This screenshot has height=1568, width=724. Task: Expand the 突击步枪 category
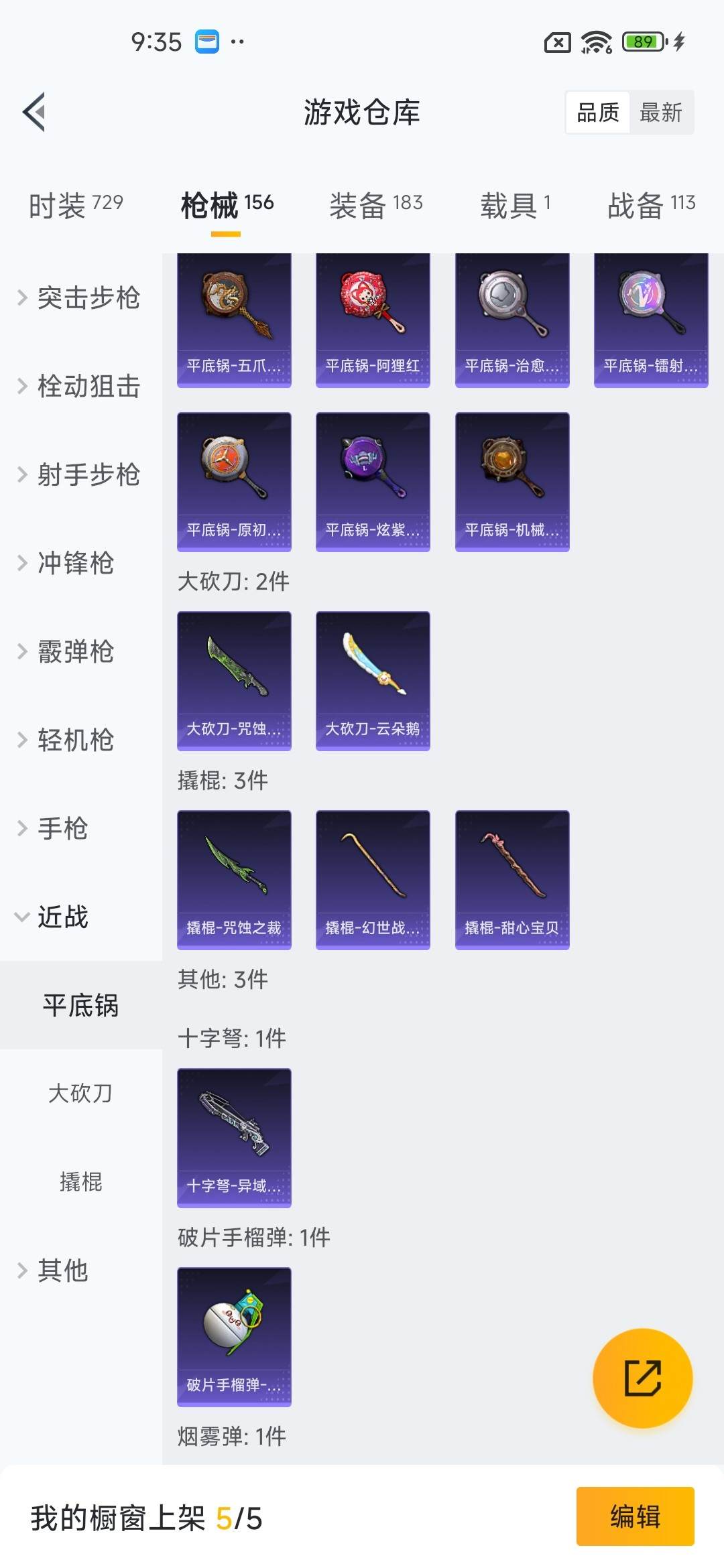coord(89,299)
